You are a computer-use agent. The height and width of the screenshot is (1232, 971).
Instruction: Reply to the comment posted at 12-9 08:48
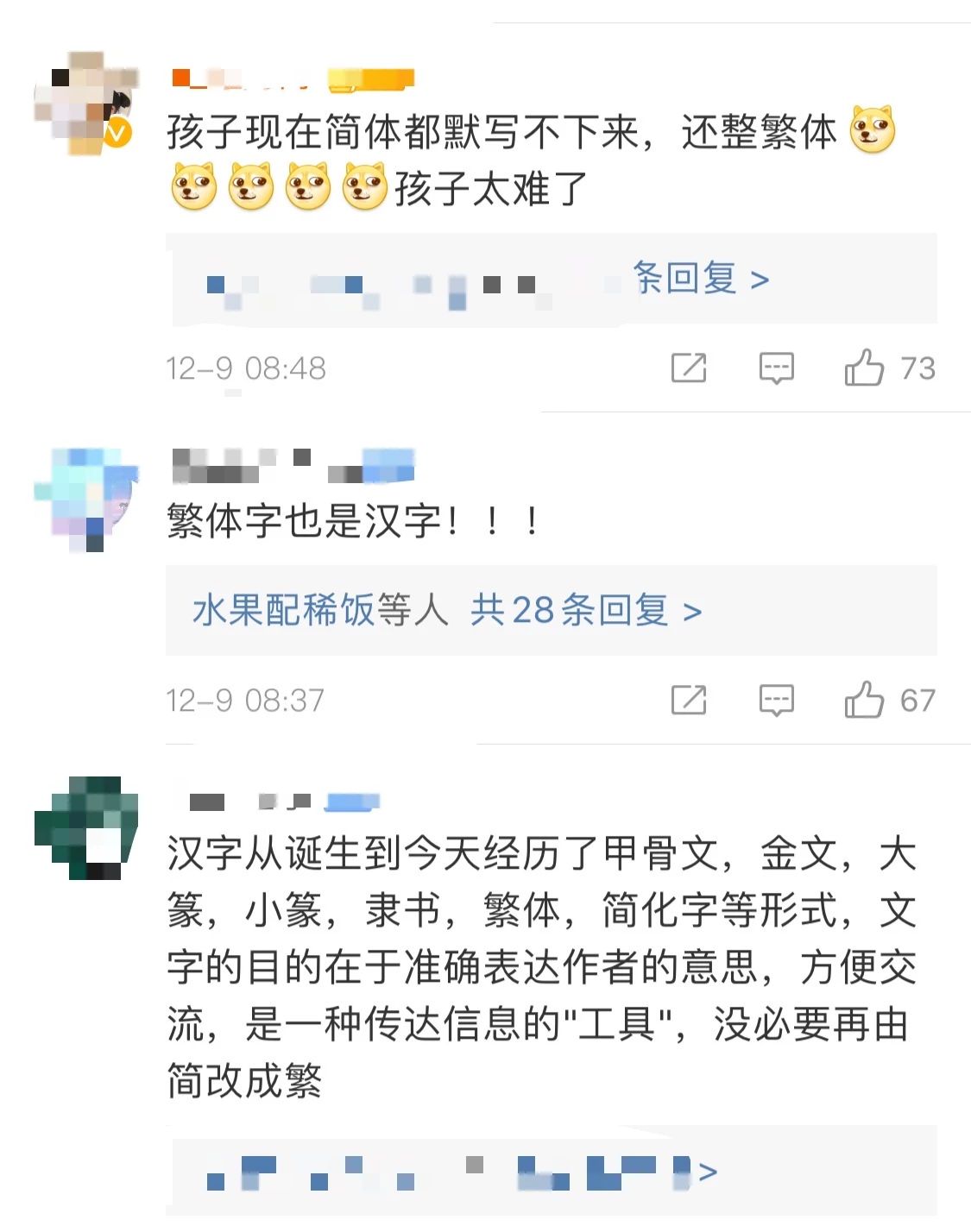[x=776, y=368]
